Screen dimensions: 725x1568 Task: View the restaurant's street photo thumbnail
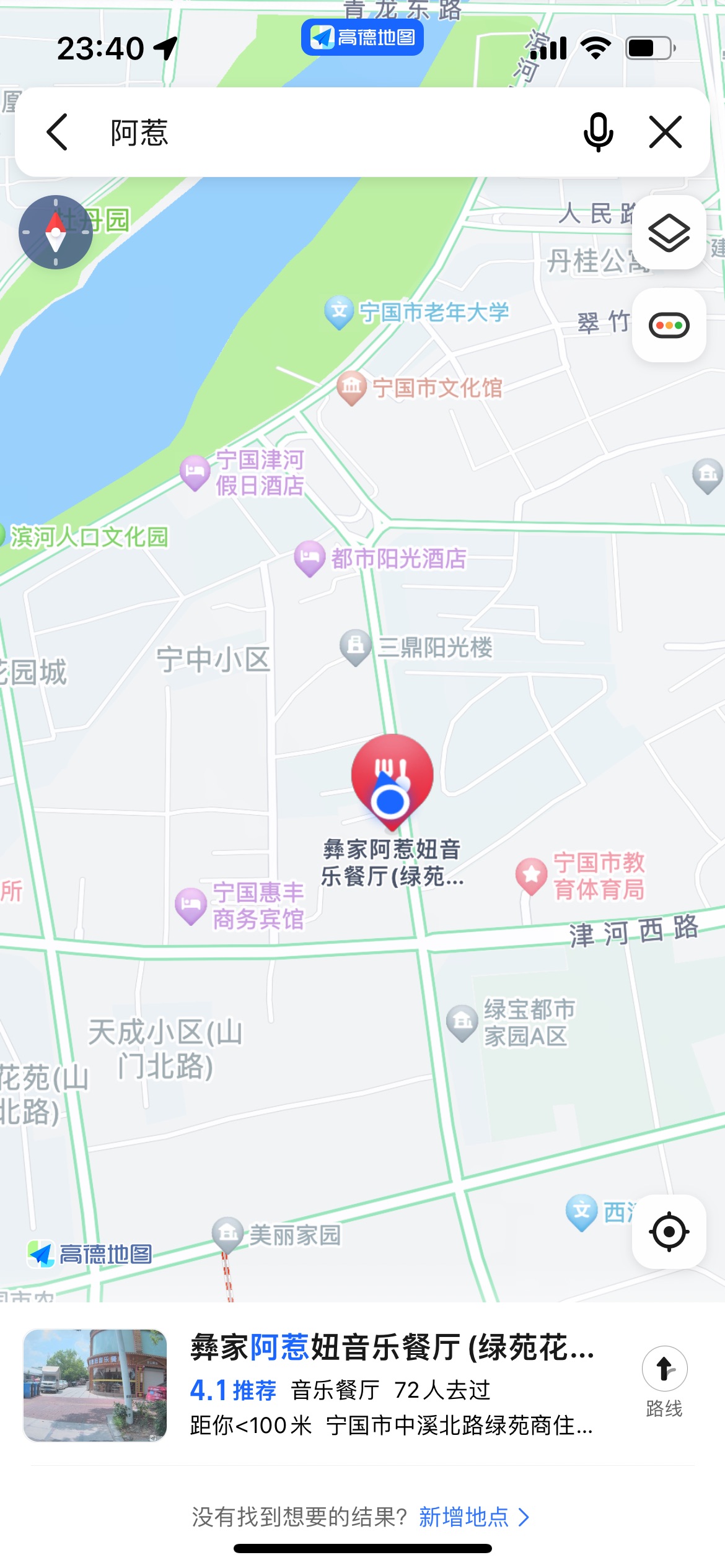click(95, 1385)
